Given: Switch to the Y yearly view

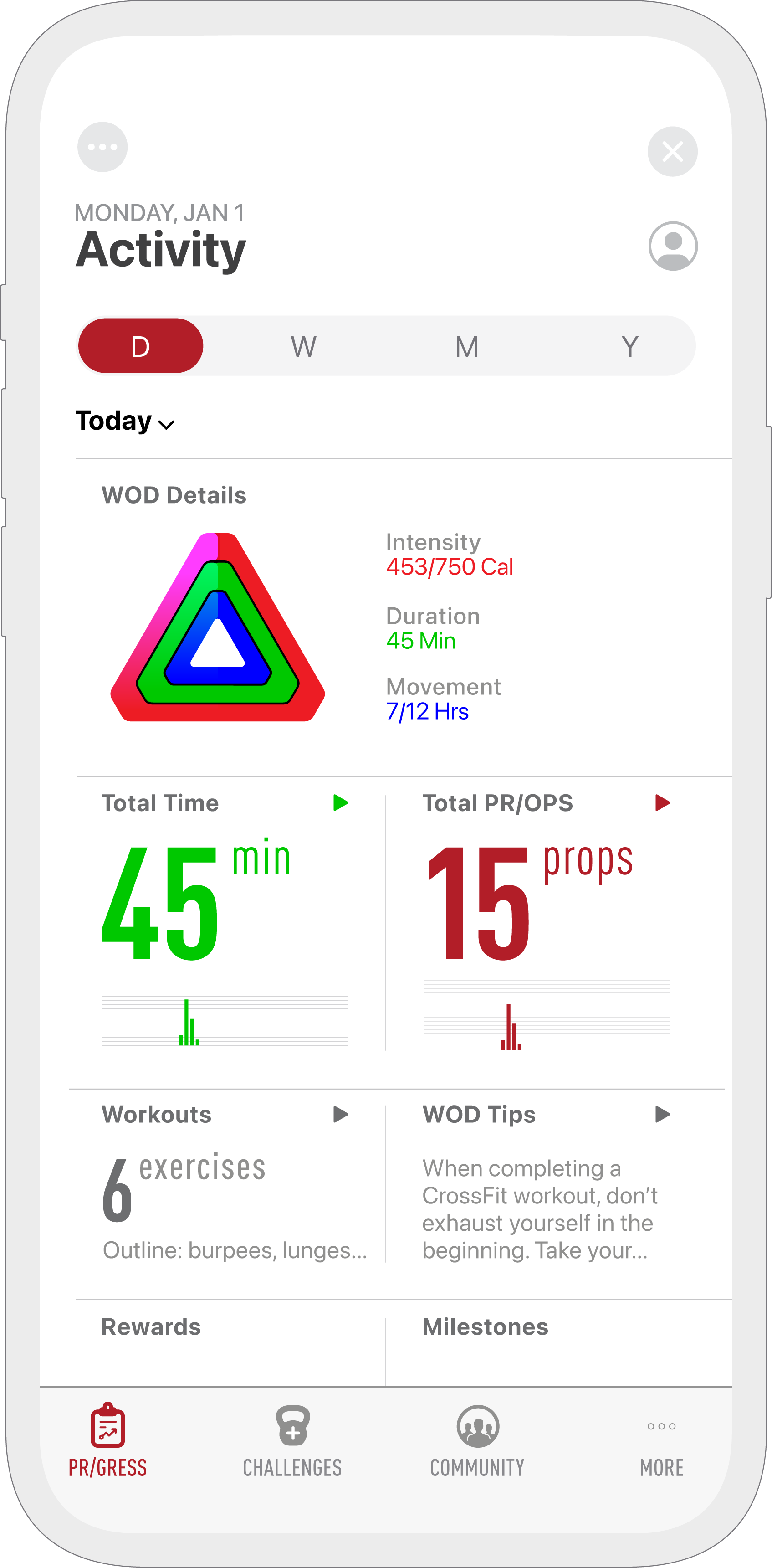Looking at the screenshot, I should (629, 346).
